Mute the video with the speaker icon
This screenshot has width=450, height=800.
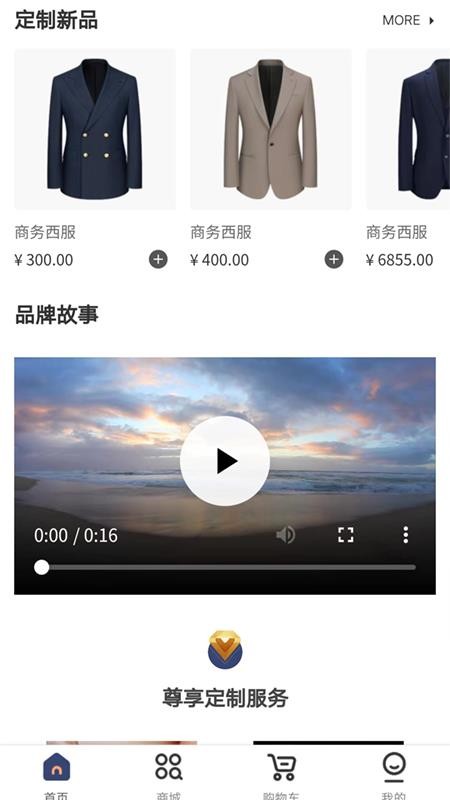click(286, 535)
